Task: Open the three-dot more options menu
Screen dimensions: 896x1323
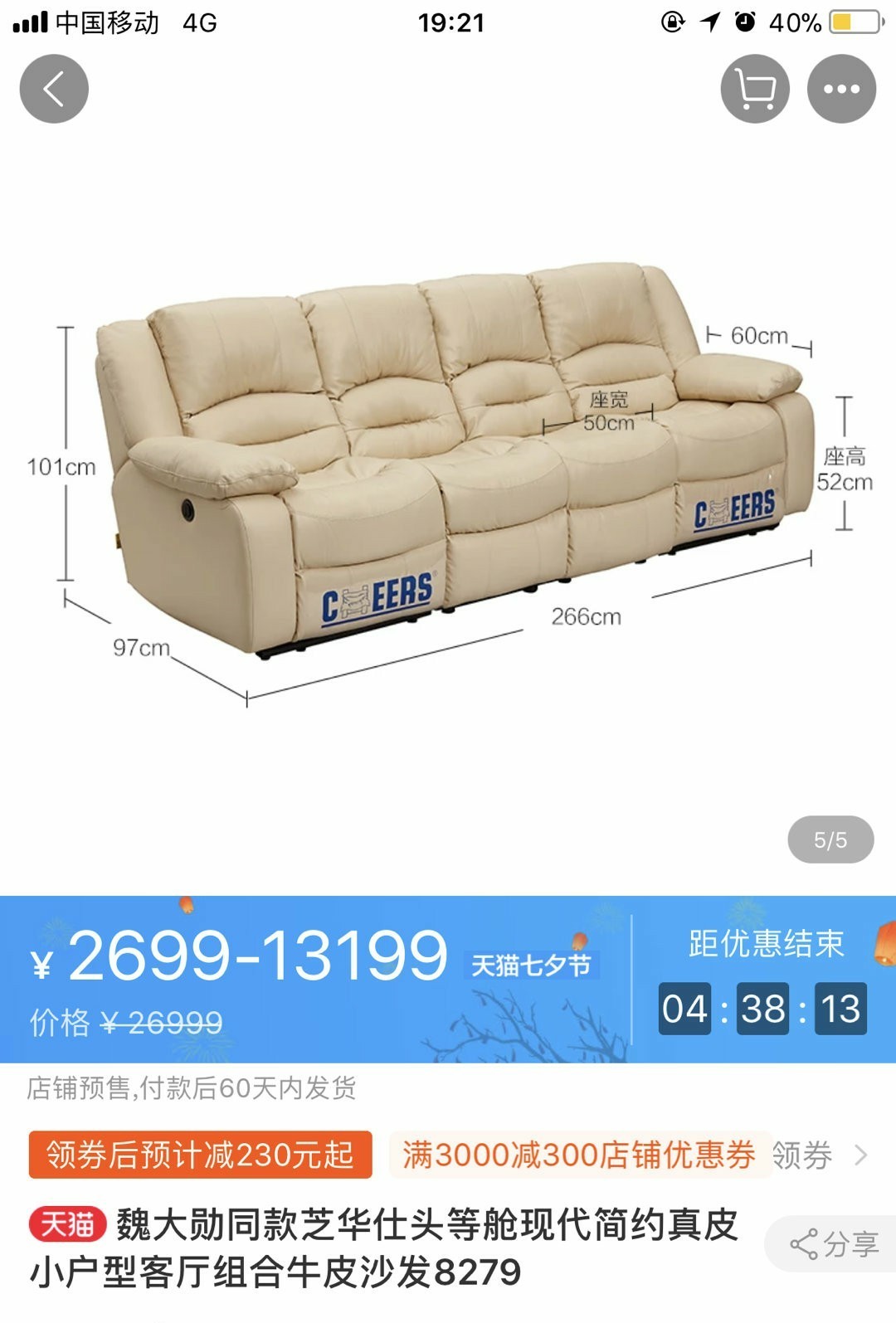Action: click(x=841, y=89)
